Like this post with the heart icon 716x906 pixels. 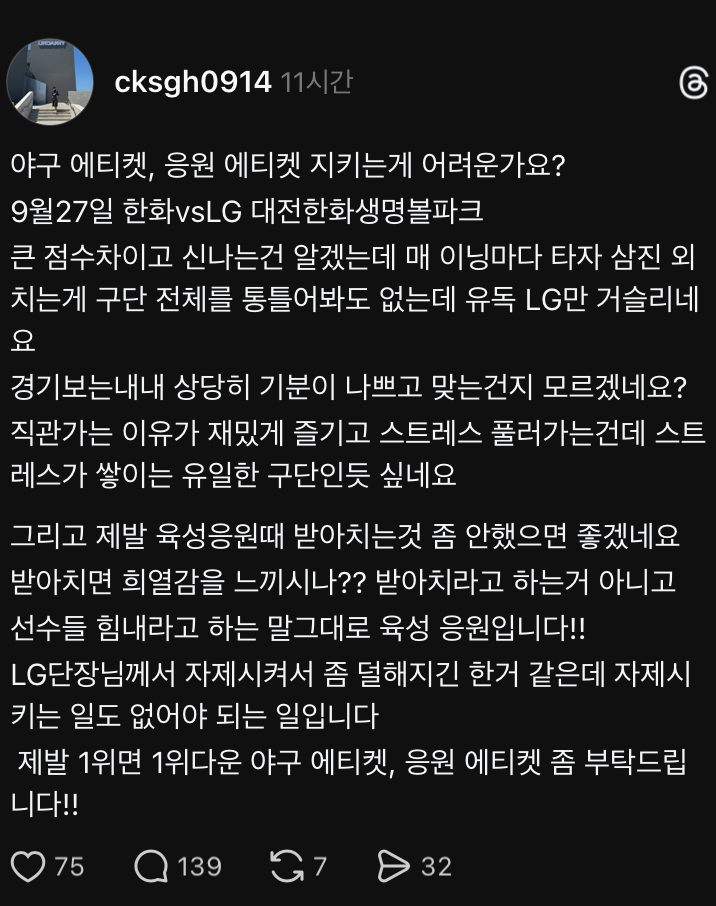pos(28,866)
